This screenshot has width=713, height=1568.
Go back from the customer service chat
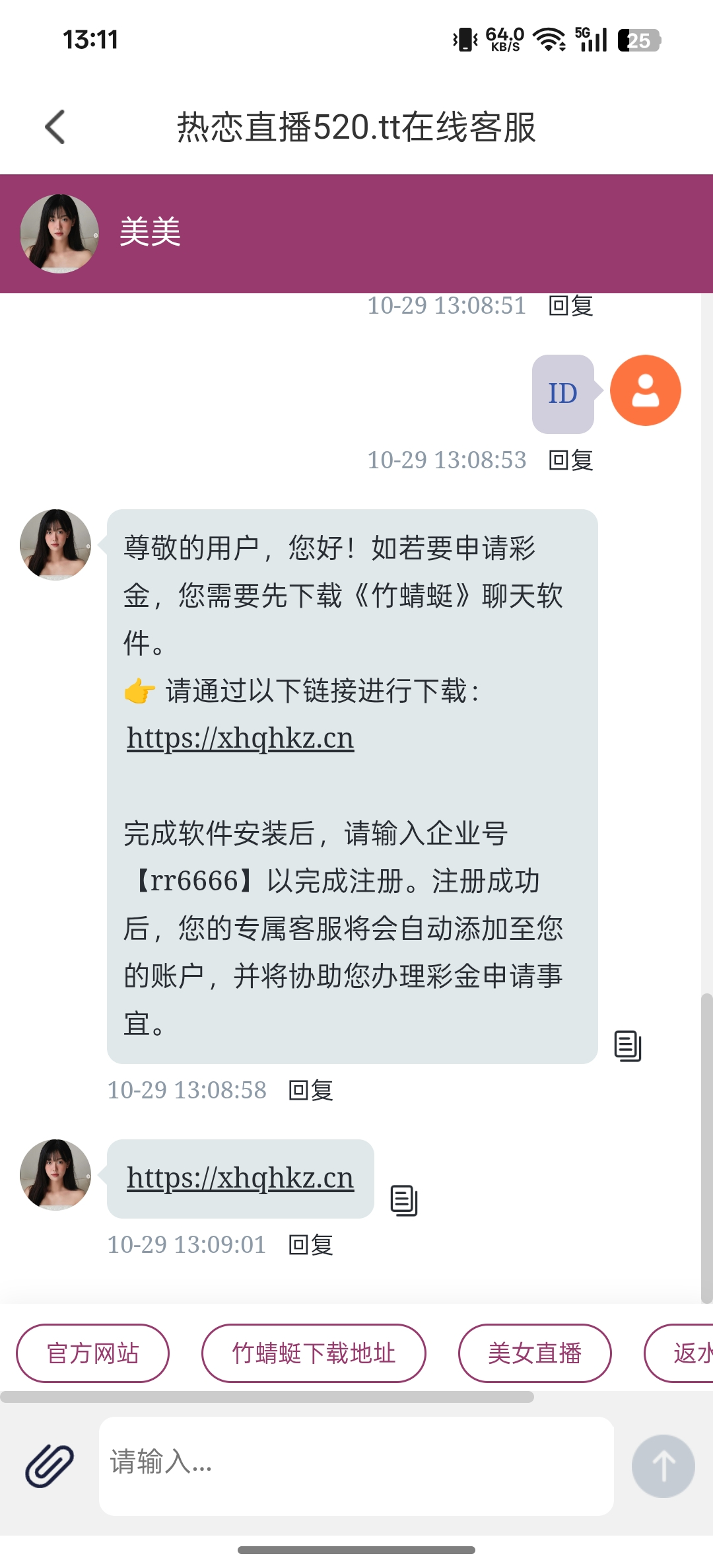coord(55,127)
